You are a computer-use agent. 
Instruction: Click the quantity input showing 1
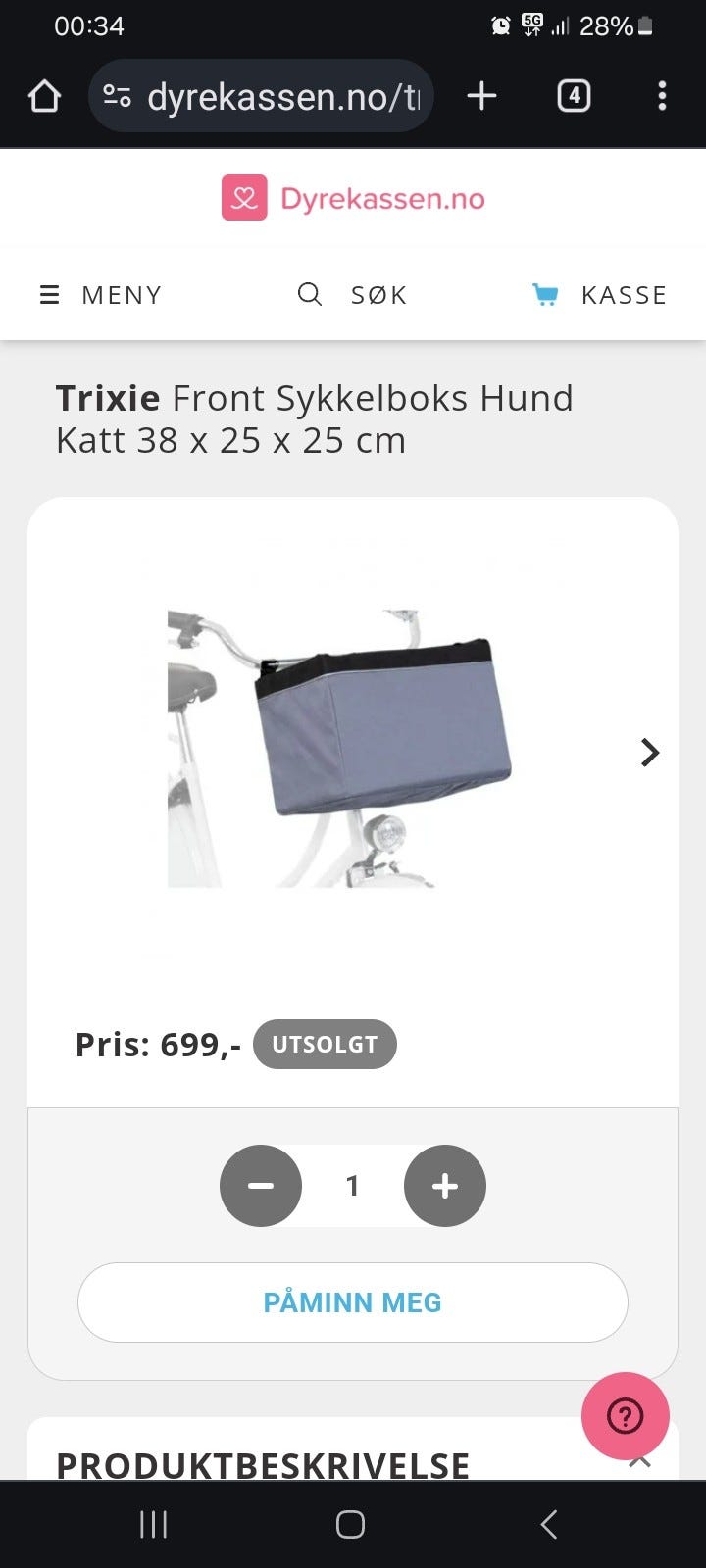pyautogui.click(x=353, y=1186)
